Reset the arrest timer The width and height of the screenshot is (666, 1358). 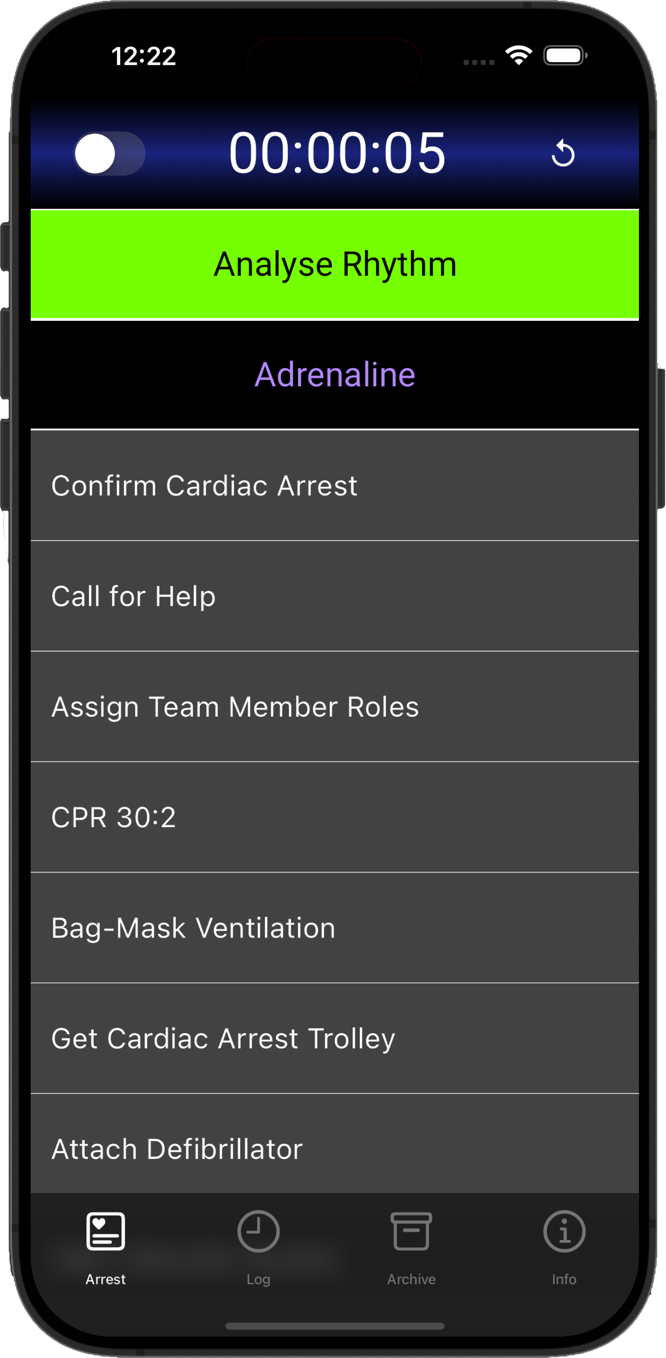click(563, 154)
